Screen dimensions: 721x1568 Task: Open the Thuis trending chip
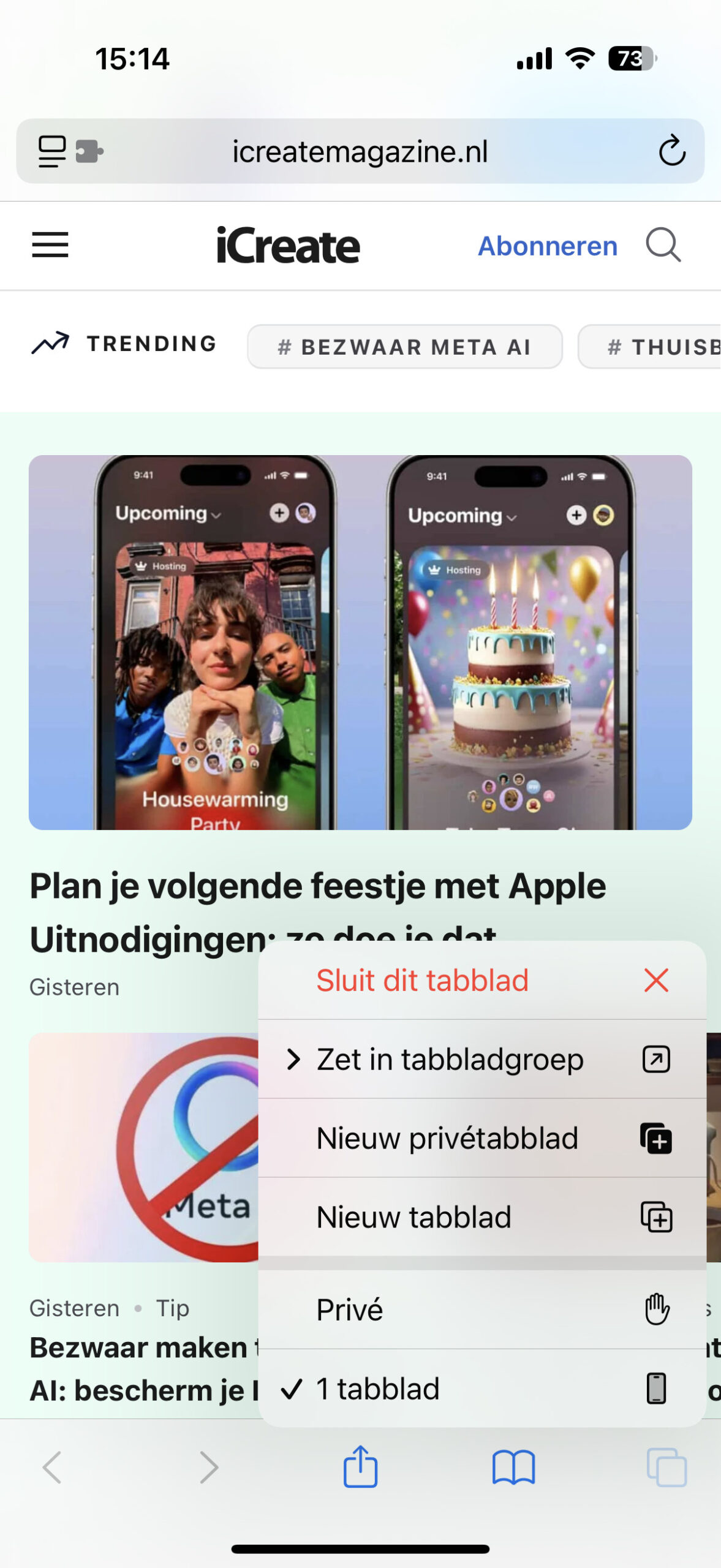(655, 347)
